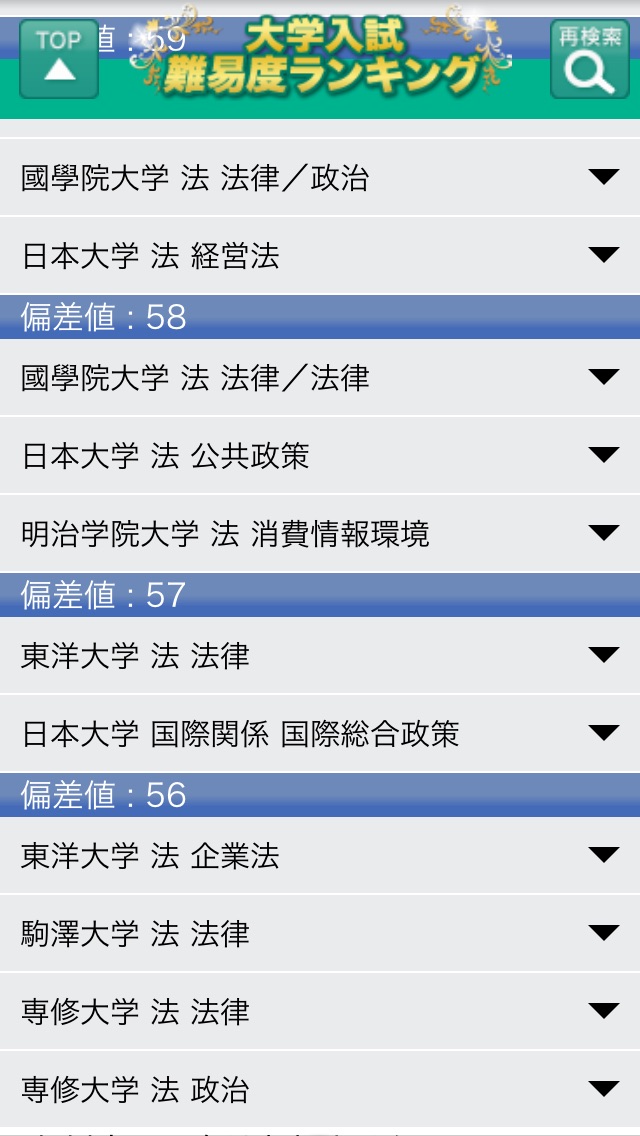Tap the TOP button to jump up

tap(59, 60)
